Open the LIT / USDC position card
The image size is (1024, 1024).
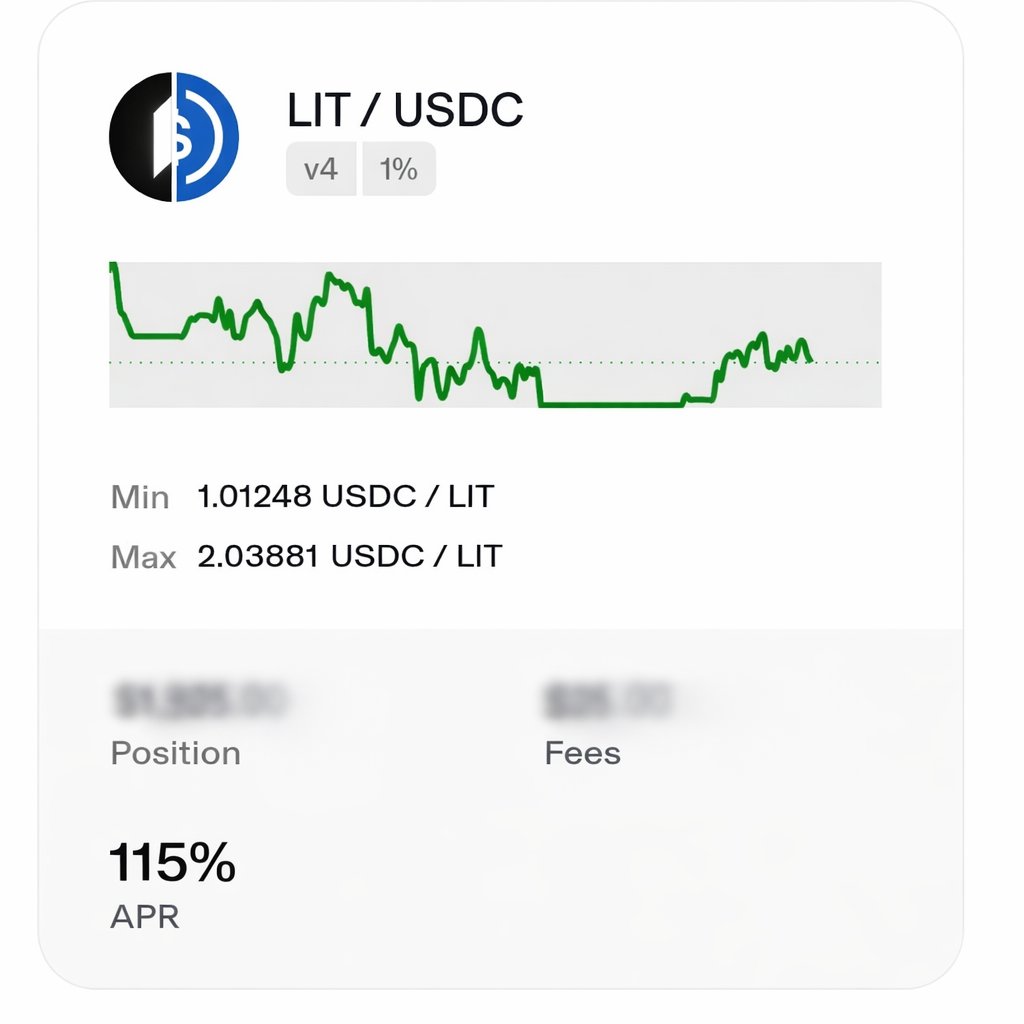[405, 111]
